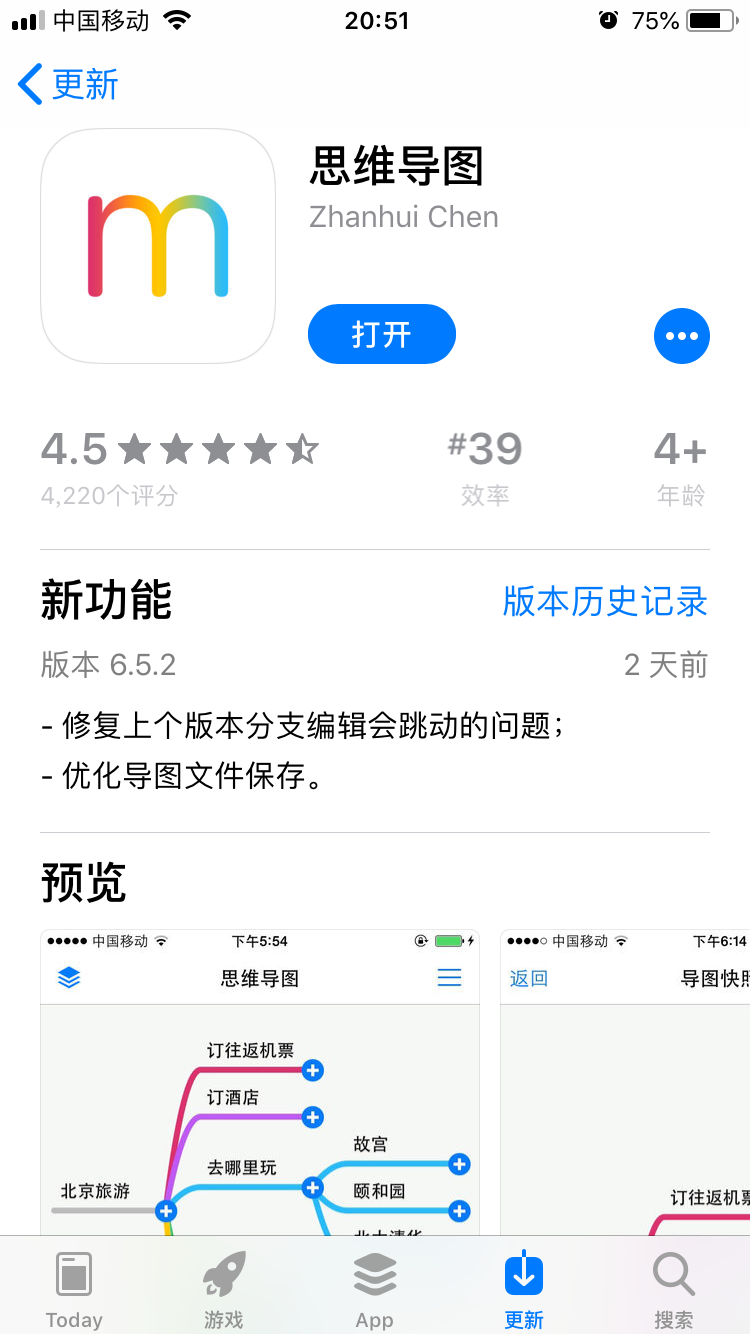The width and height of the screenshot is (750, 1334).
Task: View 版本历史记录 version history
Action: click(x=605, y=601)
